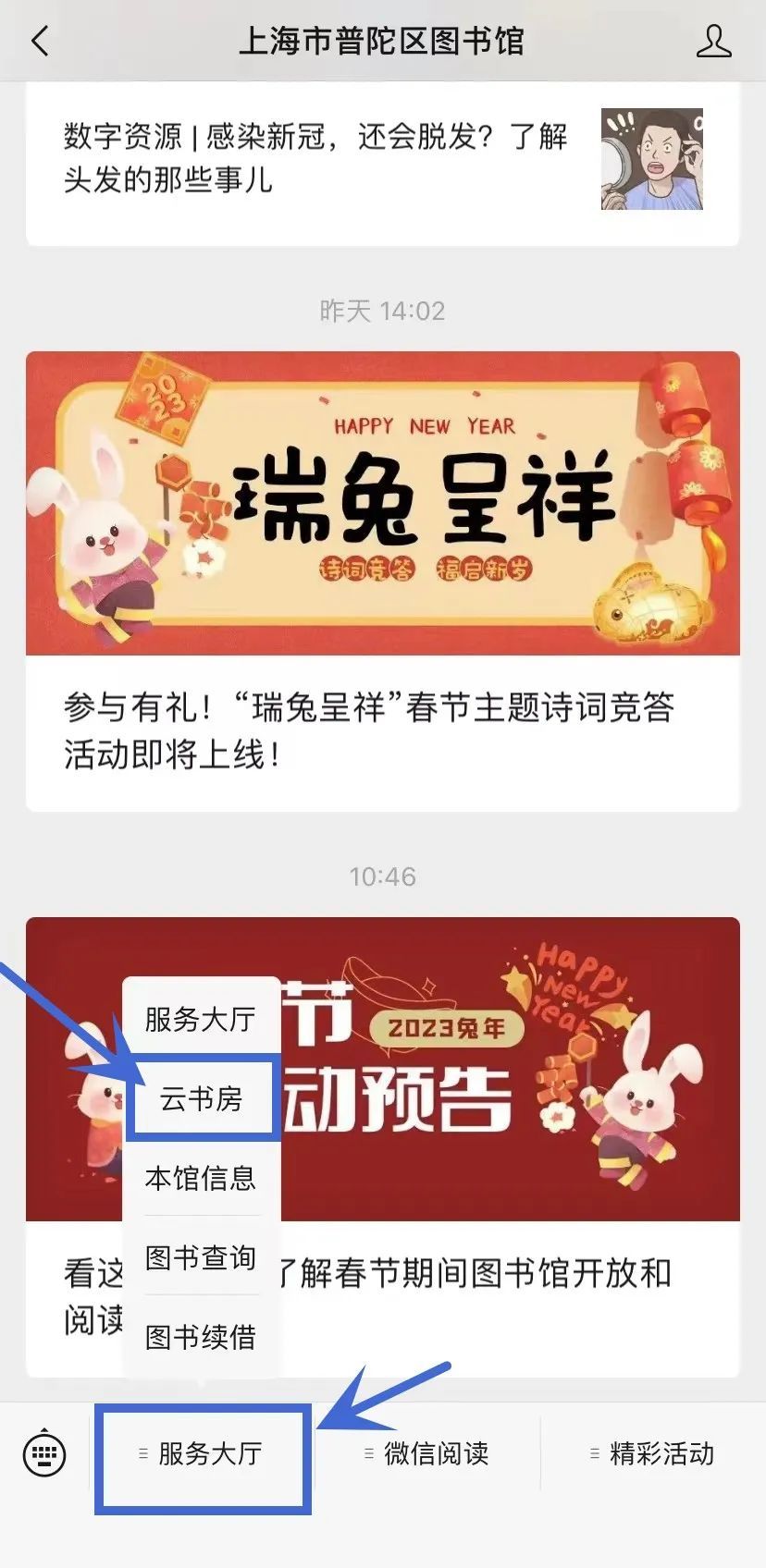Image resolution: width=766 pixels, height=1568 pixels.
Task: Select 云书房 in the popup menu
Action: pyautogui.click(x=201, y=1098)
